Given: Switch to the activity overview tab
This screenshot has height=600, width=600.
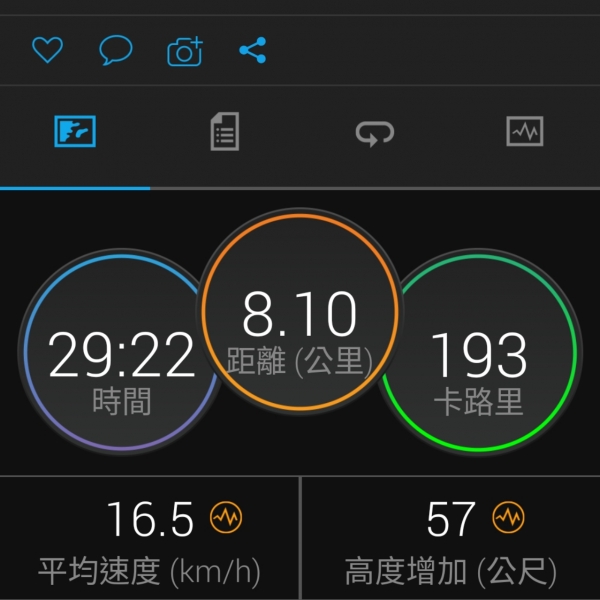Looking at the screenshot, I should click(75, 132).
